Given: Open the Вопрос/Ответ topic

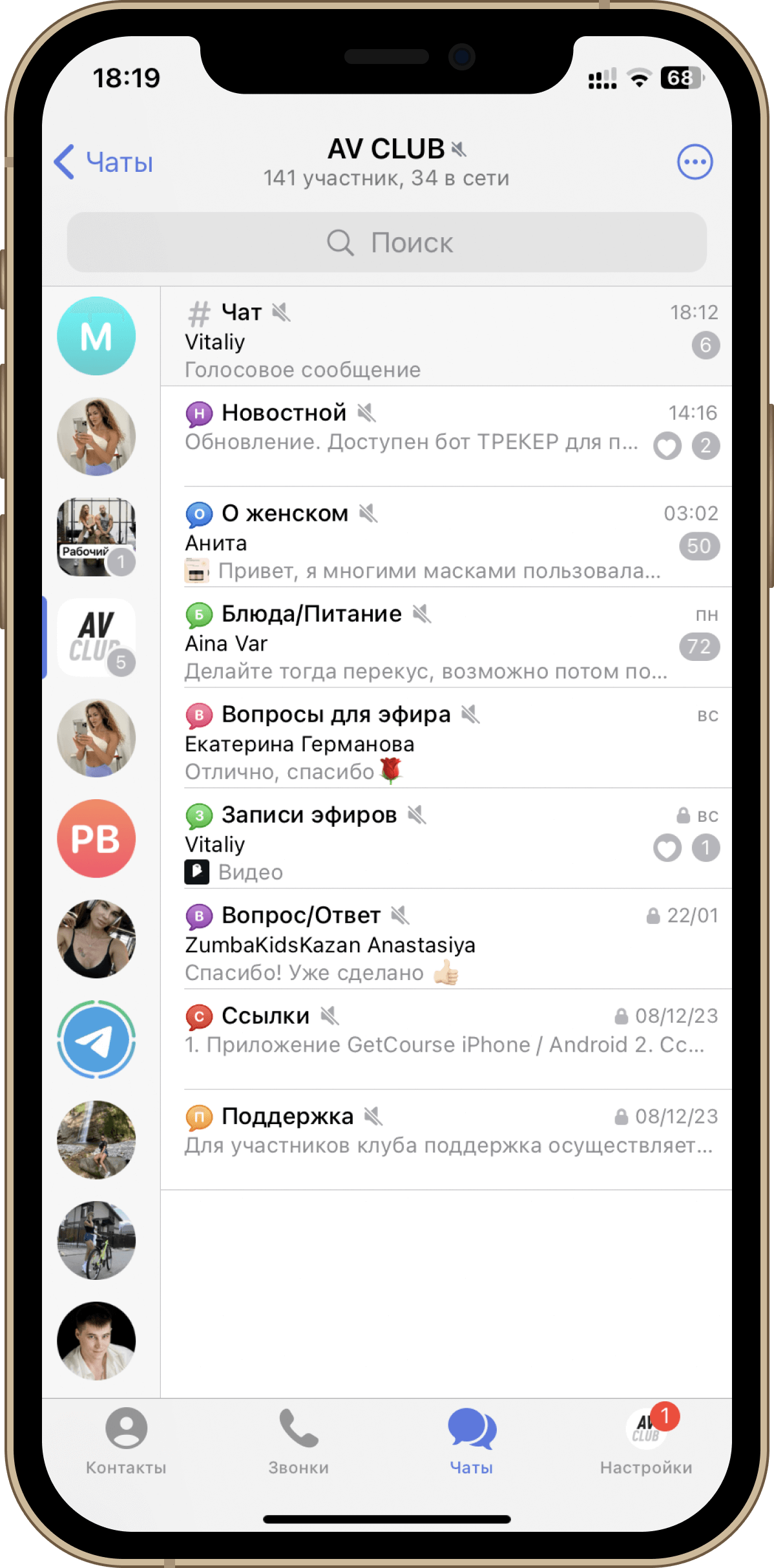Looking at the screenshot, I should pyautogui.click(x=446, y=939).
